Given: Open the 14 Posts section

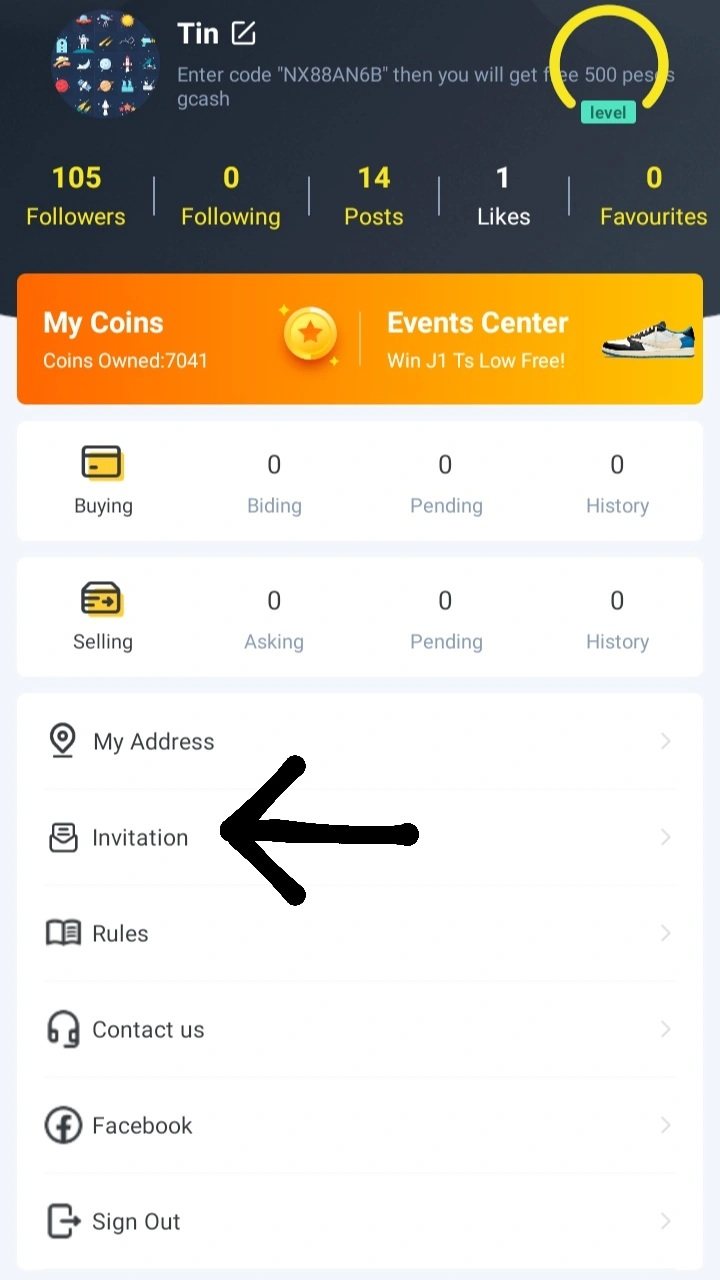Looking at the screenshot, I should pyautogui.click(x=373, y=196).
